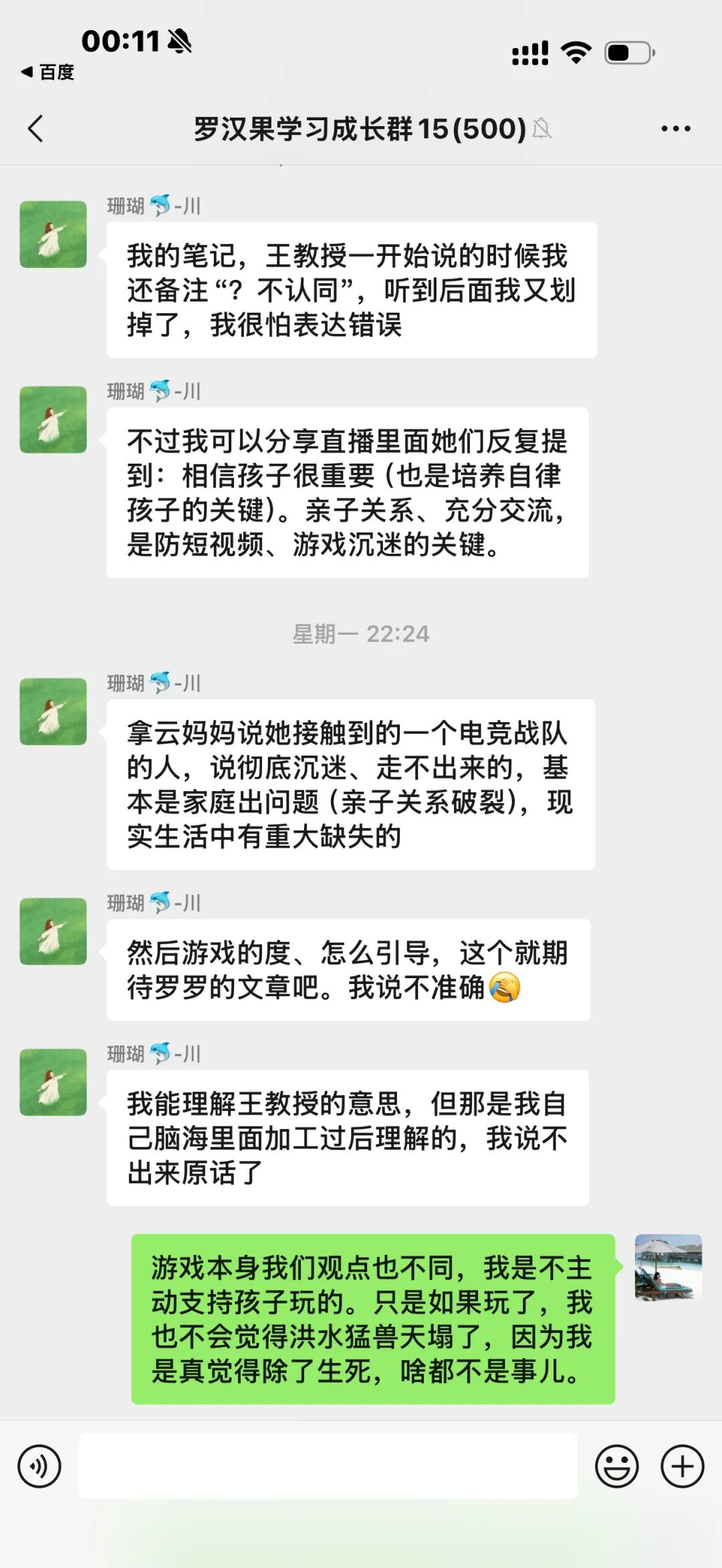Tap the message text input field
This screenshot has height=1568, width=722.
[x=328, y=1466]
